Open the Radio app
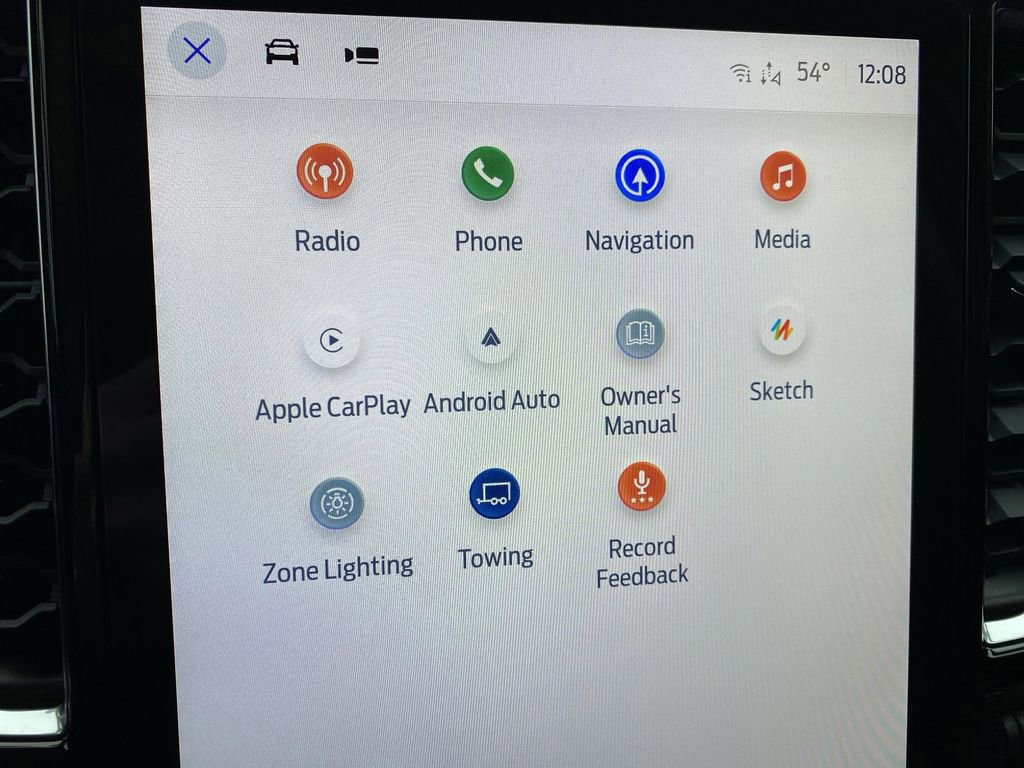This screenshot has width=1024, height=768. [325, 172]
